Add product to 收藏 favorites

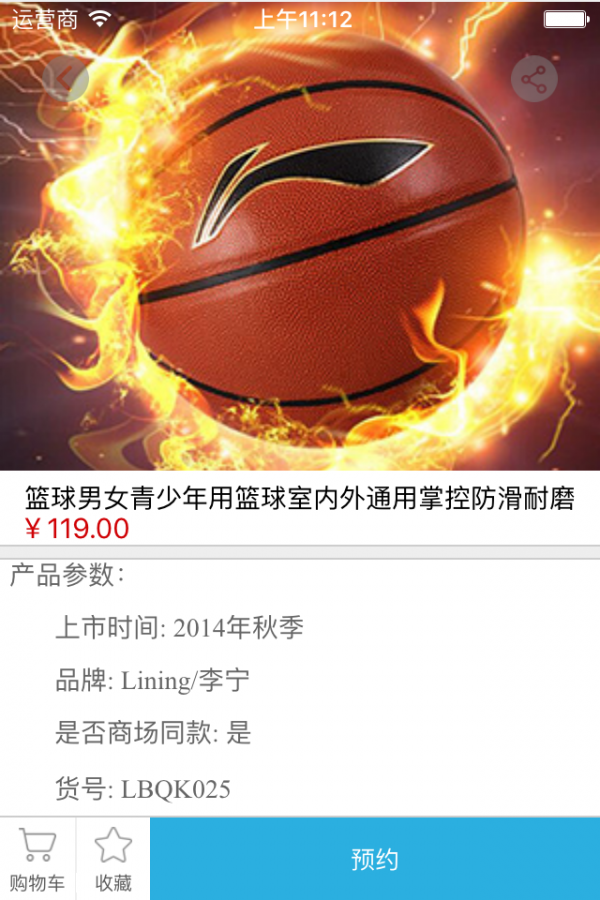coord(113,858)
